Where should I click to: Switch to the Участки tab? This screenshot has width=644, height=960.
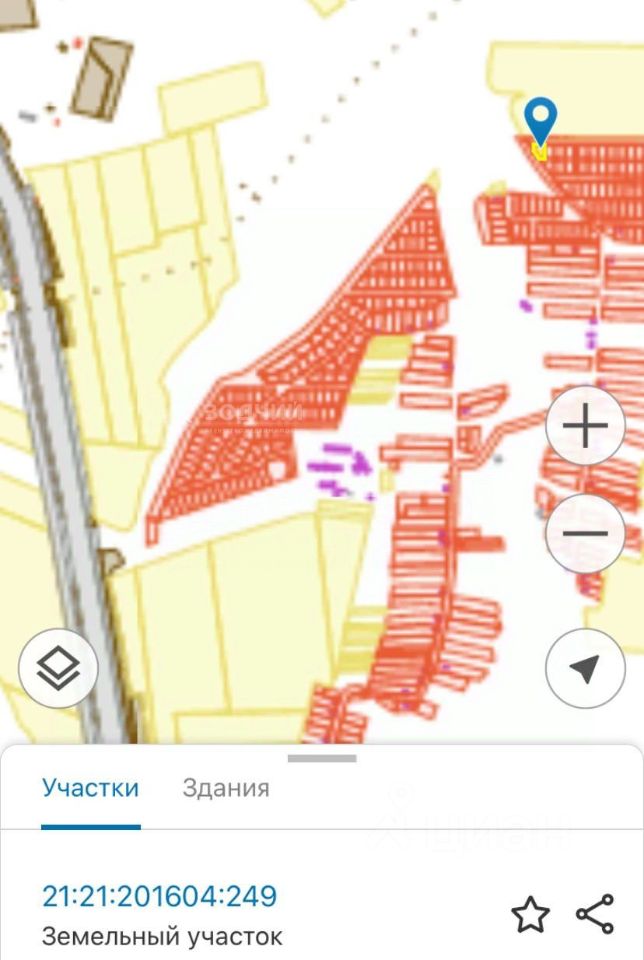[x=90, y=788]
